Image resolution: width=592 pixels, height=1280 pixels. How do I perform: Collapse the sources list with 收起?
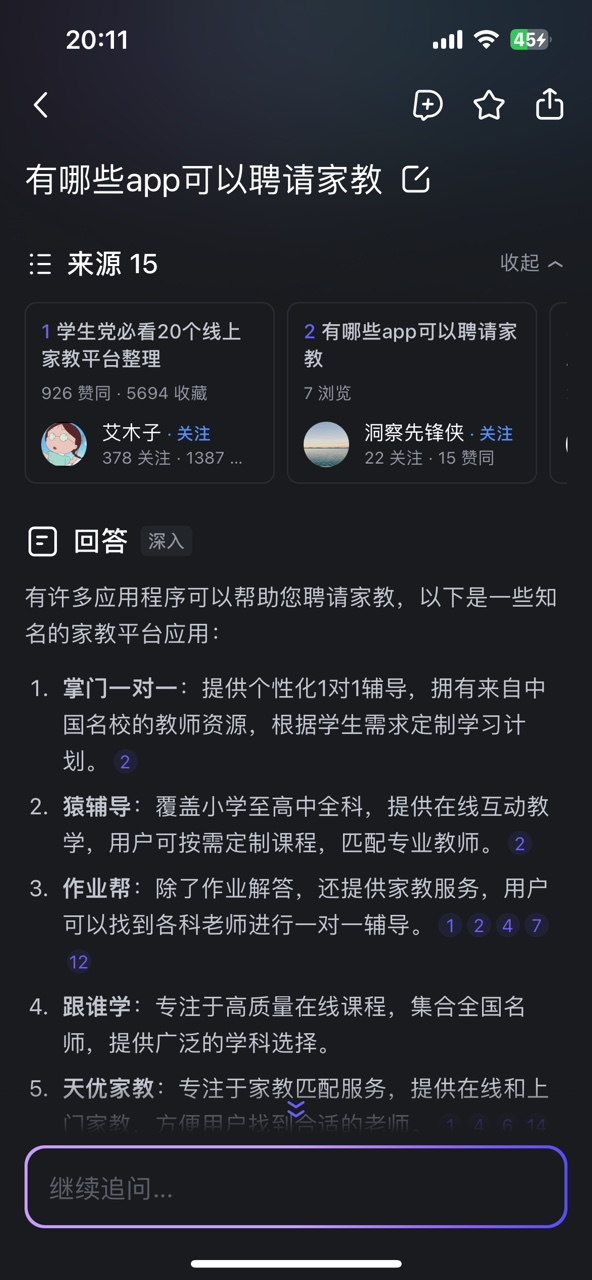coord(532,263)
